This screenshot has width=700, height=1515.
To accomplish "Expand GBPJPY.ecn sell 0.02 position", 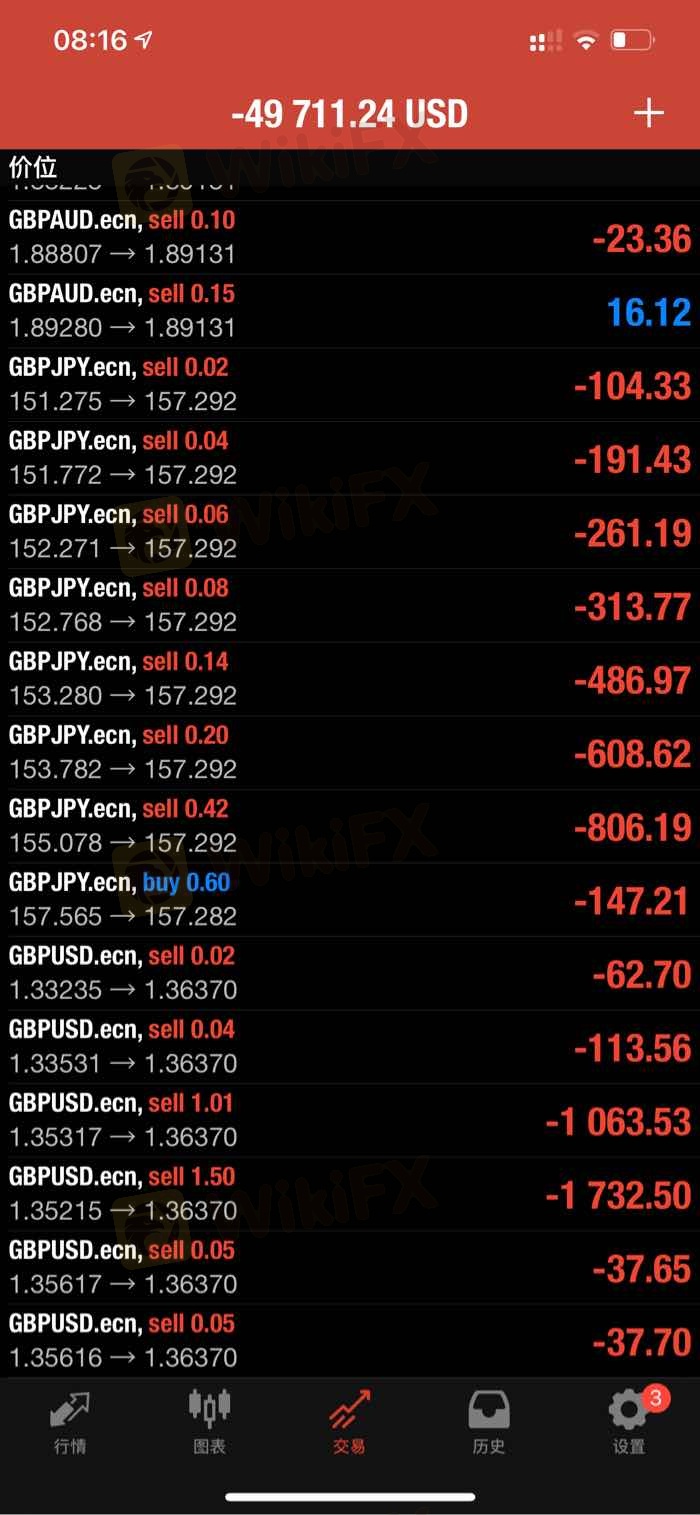I will click(350, 385).
